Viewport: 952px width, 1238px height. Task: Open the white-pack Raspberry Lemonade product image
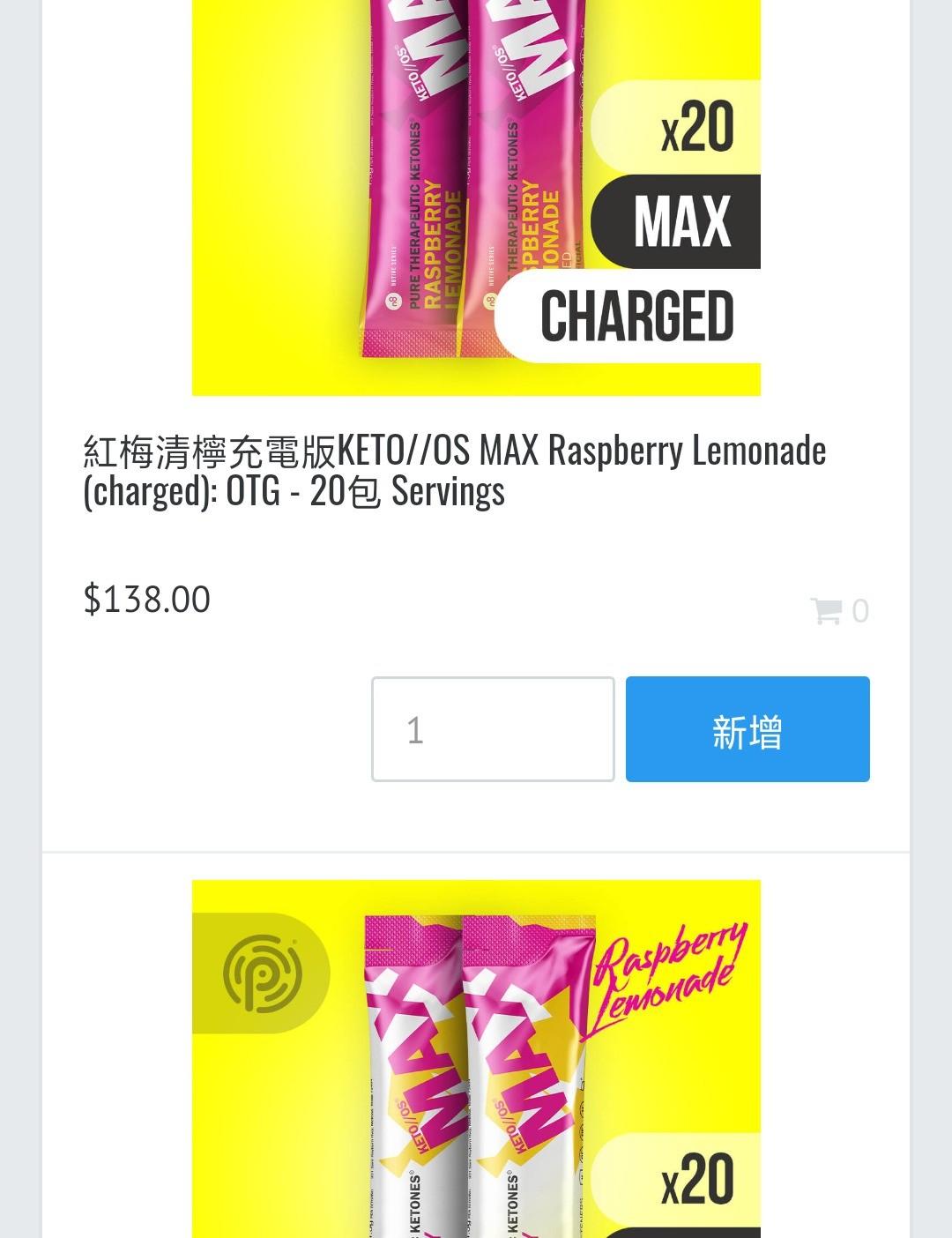[476, 1058]
